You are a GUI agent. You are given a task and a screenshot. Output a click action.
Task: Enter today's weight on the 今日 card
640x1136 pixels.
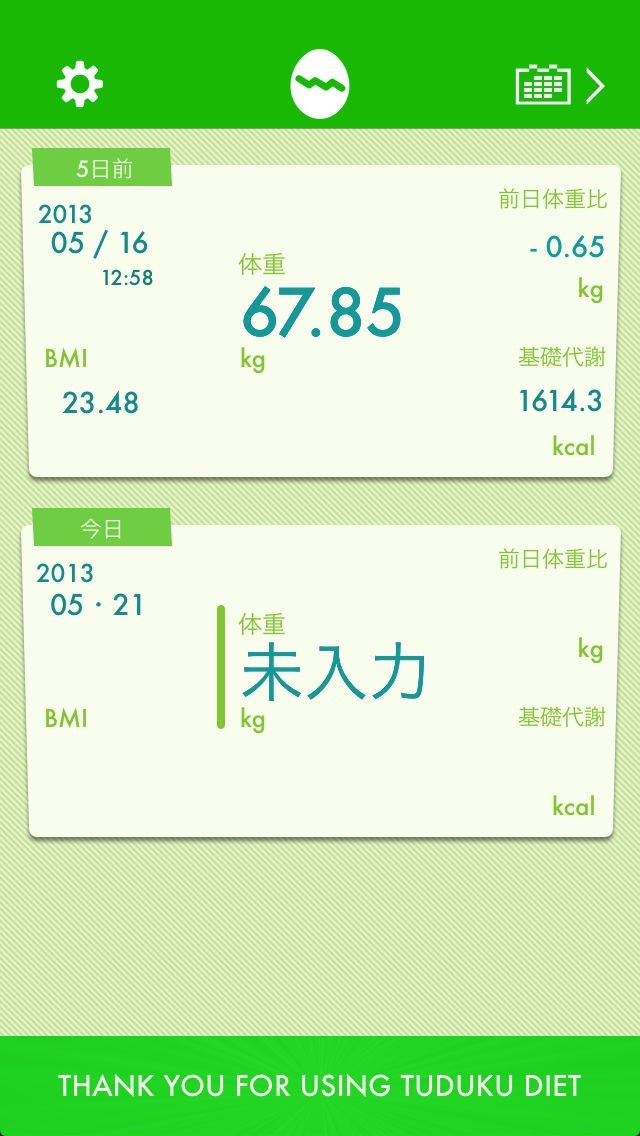click(x=333, y=672)
